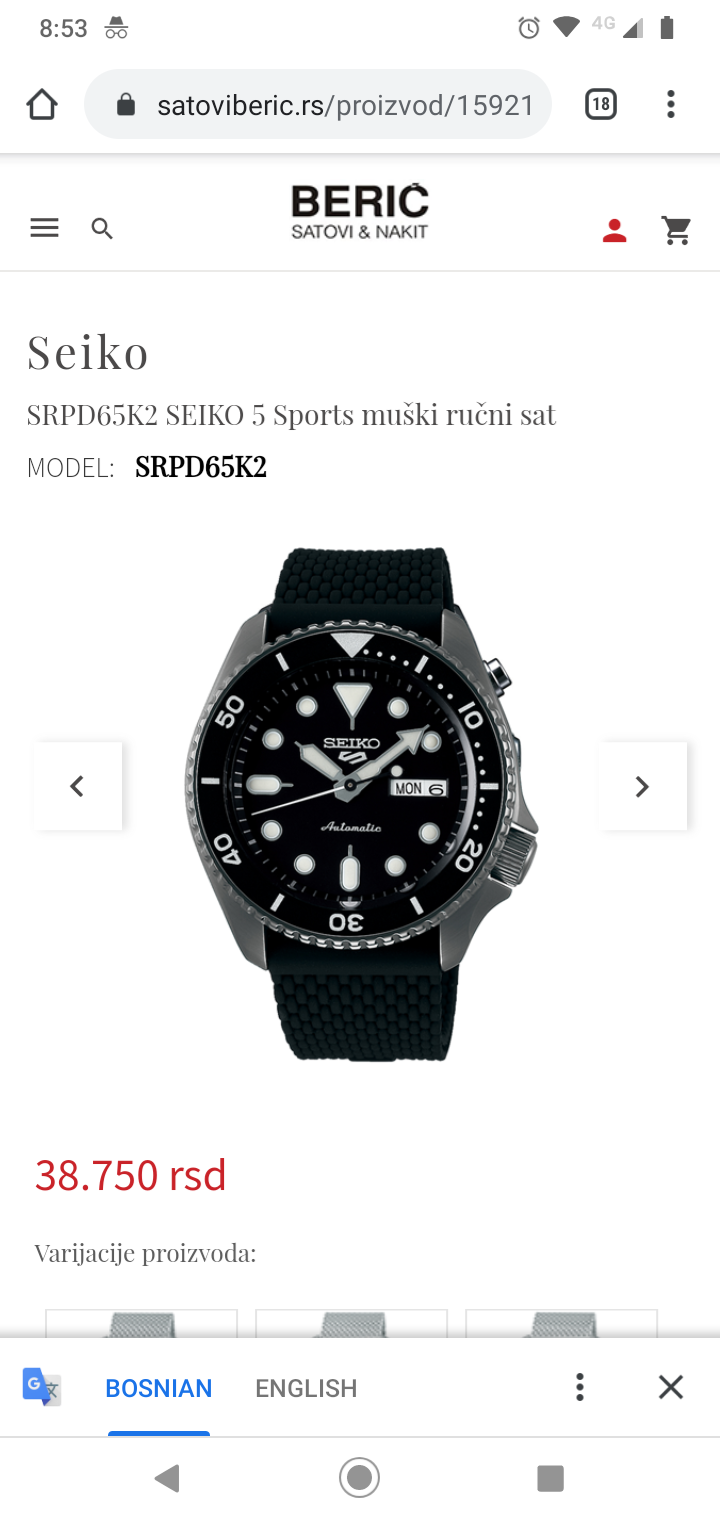
Task: Go to the Berić homepage logo
Action: tap(359, 212)
